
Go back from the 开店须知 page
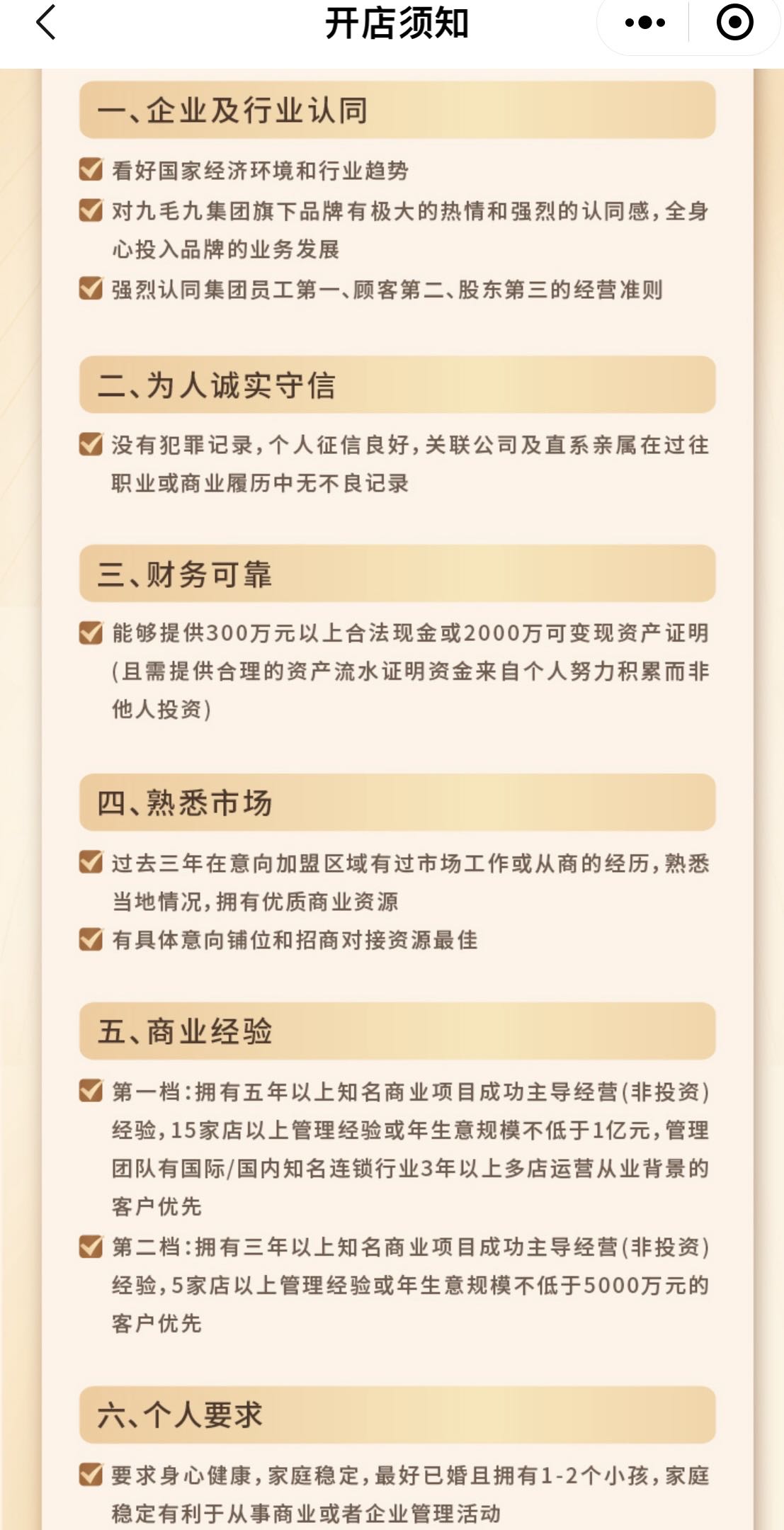click(x=46, y=23)
